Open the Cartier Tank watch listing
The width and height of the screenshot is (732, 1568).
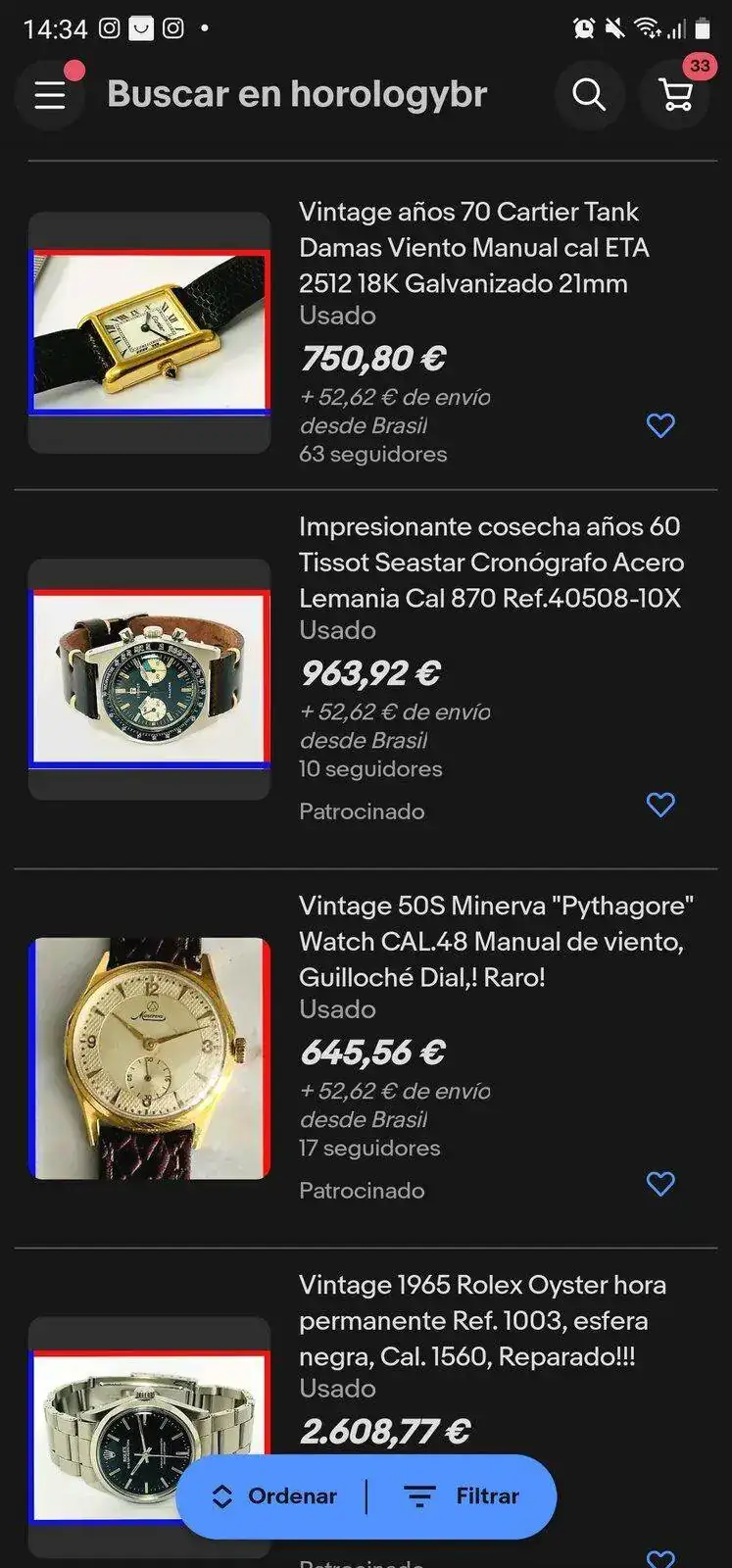coord(474,248)
